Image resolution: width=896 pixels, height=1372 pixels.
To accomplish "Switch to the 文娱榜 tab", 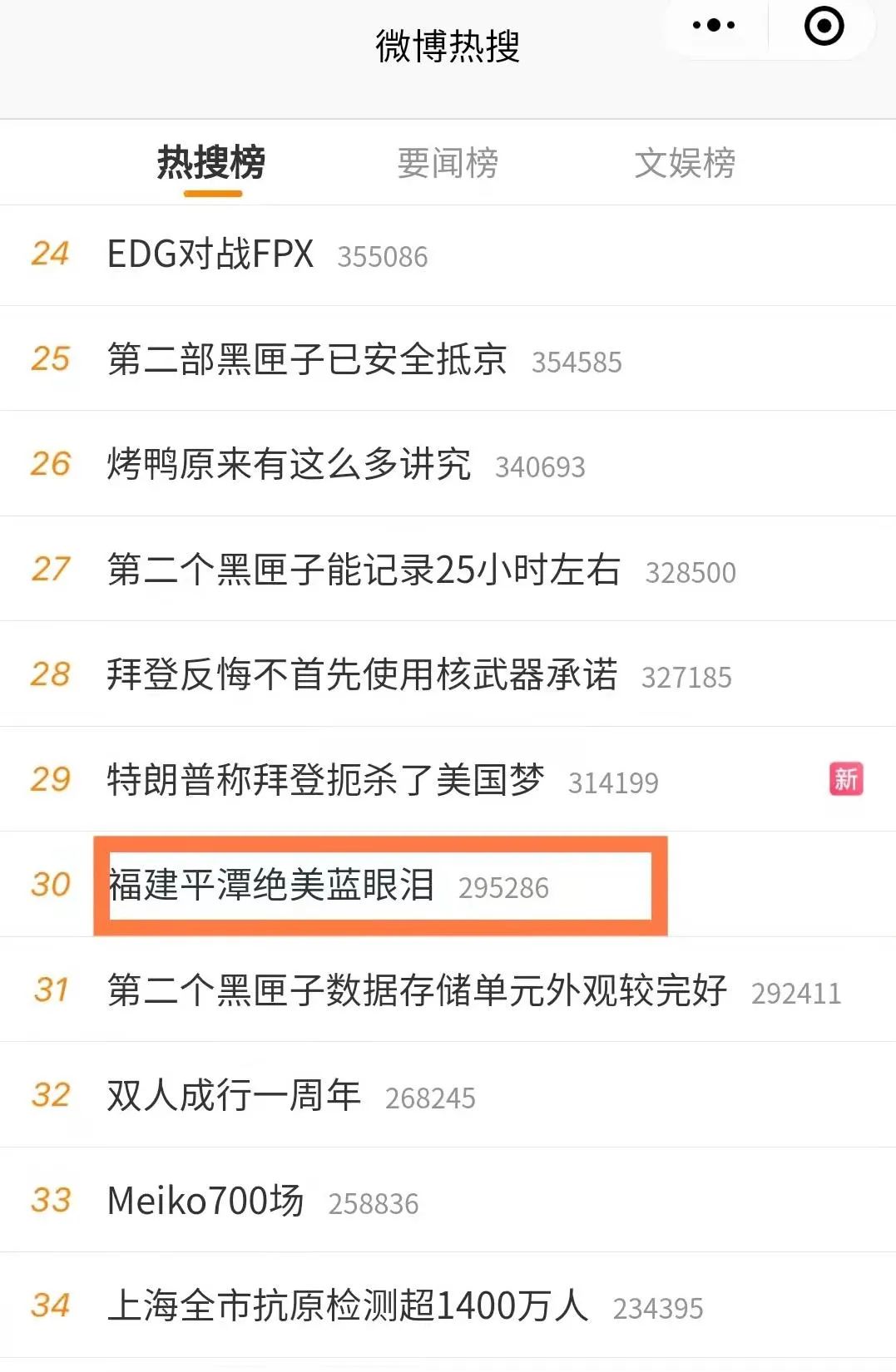I will pyautogui.click(x=685, y=163).
